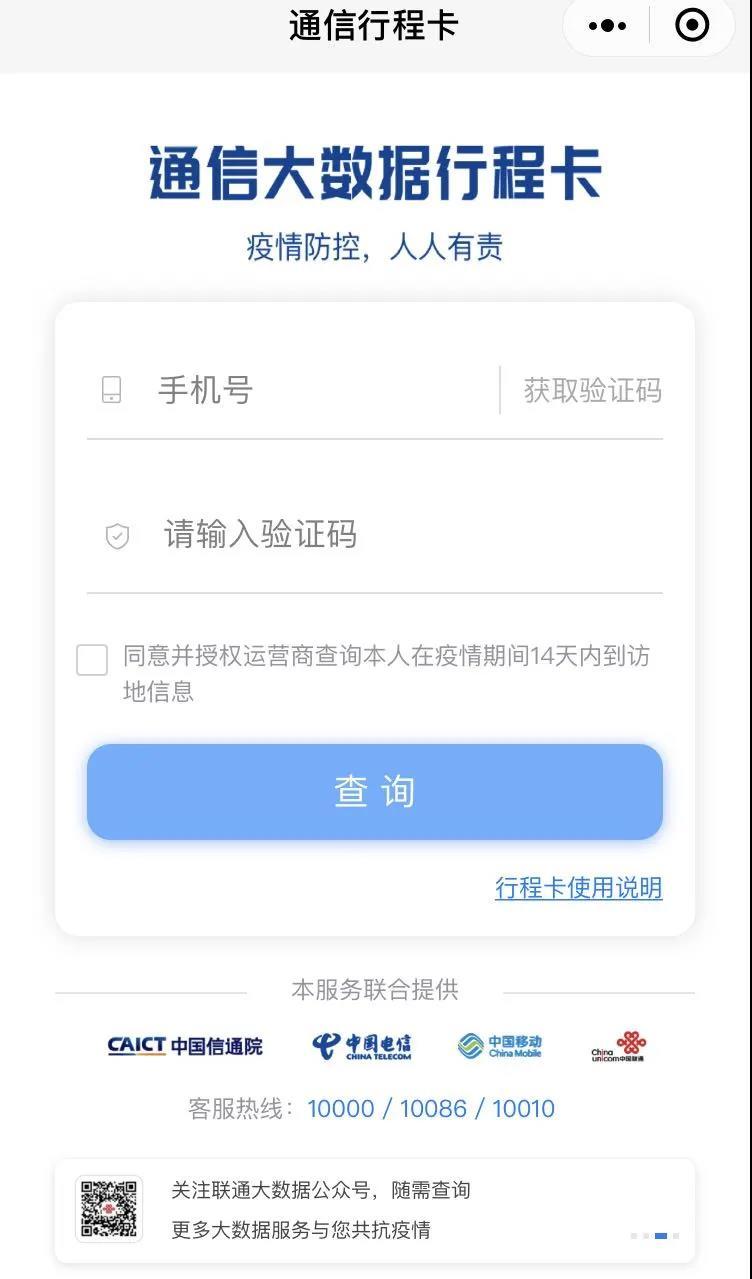Tap the 查询 query button
The width and height of the screenshot is (752, 1279).
tap(375, 791)
